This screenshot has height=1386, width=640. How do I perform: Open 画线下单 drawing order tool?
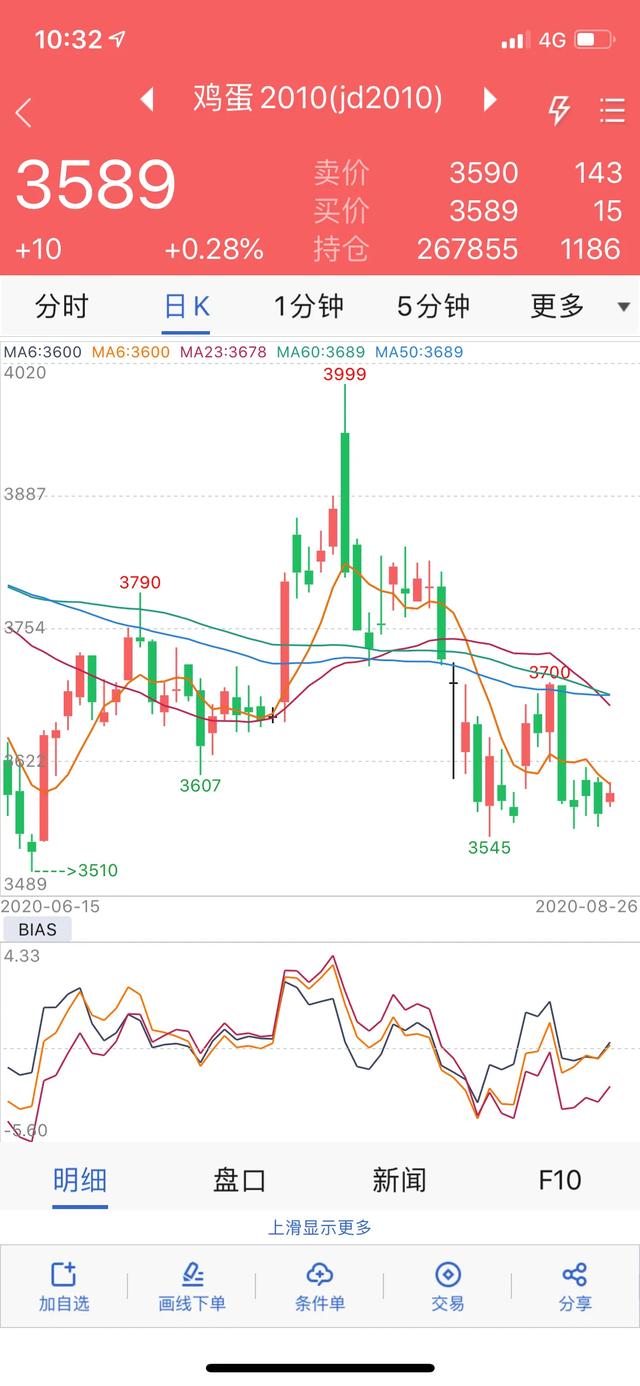tap(192, 1286)
